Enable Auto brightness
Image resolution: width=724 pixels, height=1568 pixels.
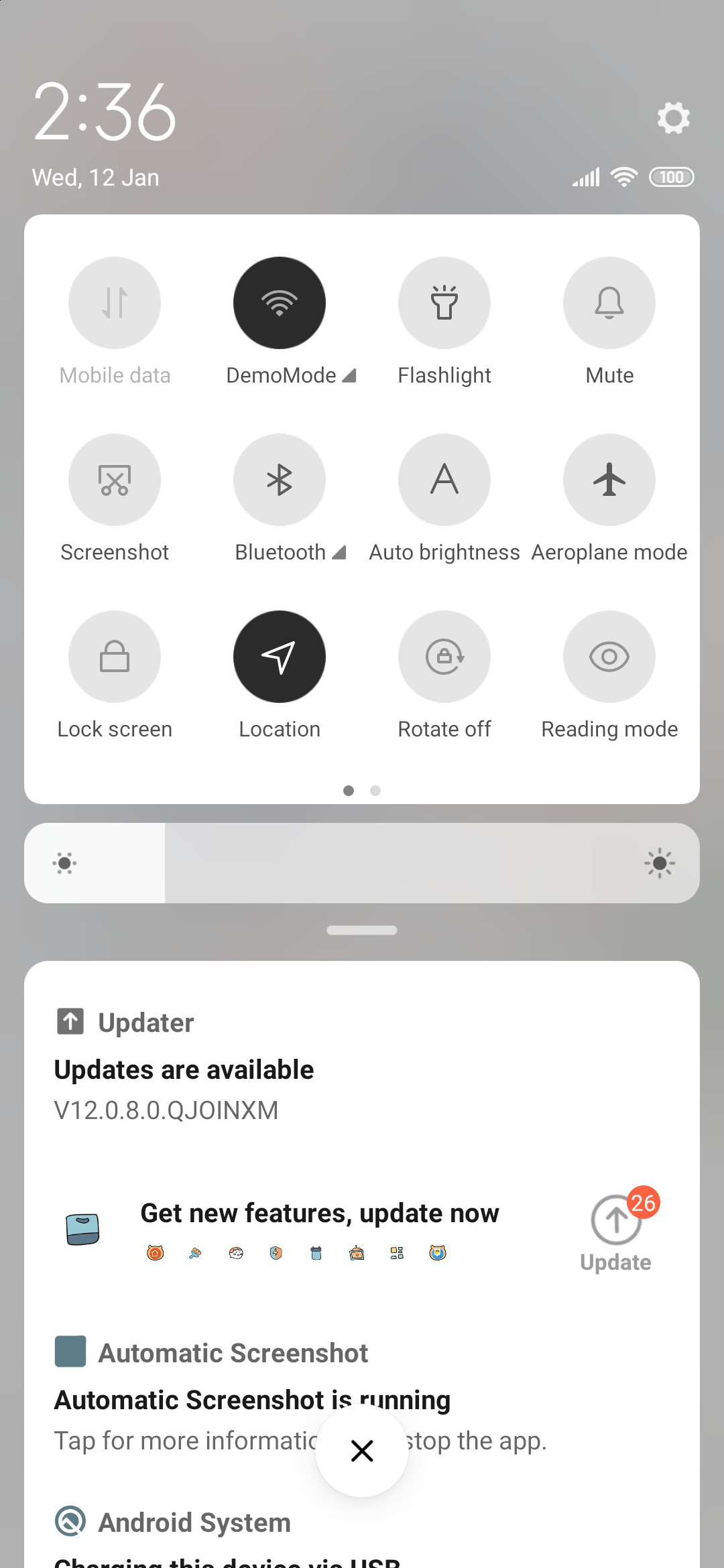(x=444, y=480)
